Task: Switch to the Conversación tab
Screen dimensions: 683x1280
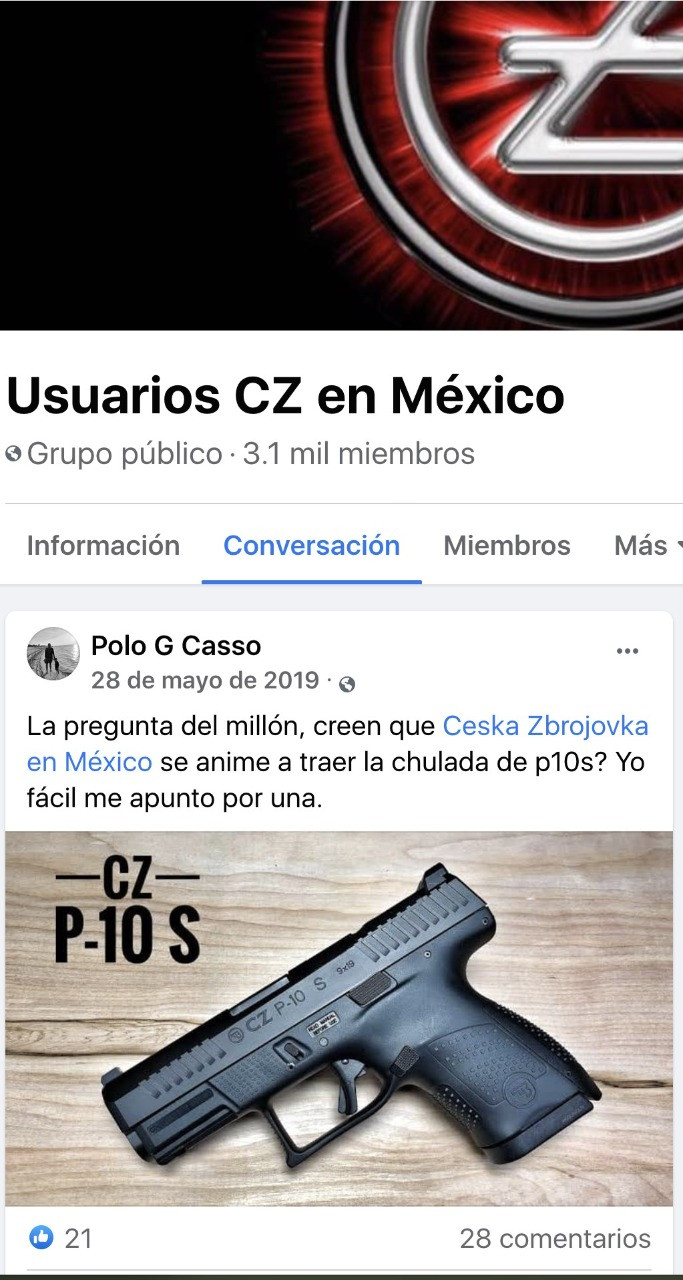Action: [x=311, y=546]
